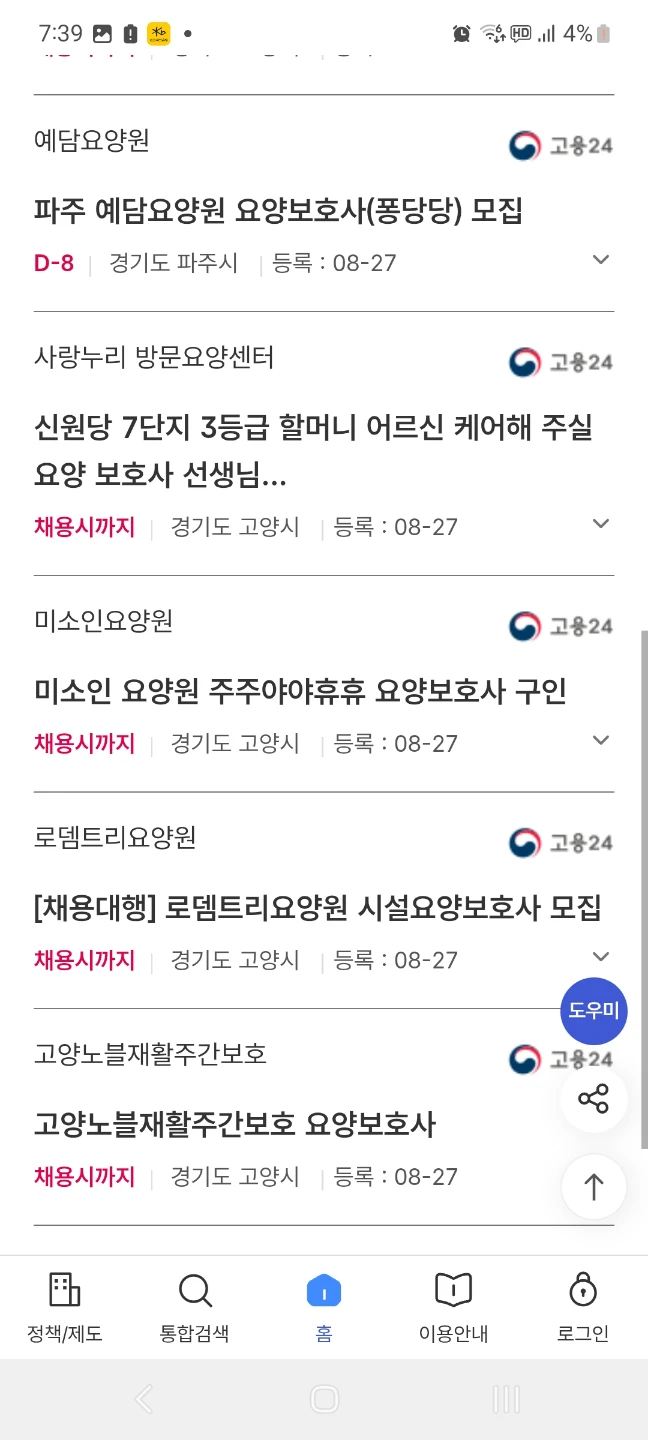Expand the 미소인요양원 posting chevron
The width and height of the screenshot is (648, 1440).
[601, 740]
